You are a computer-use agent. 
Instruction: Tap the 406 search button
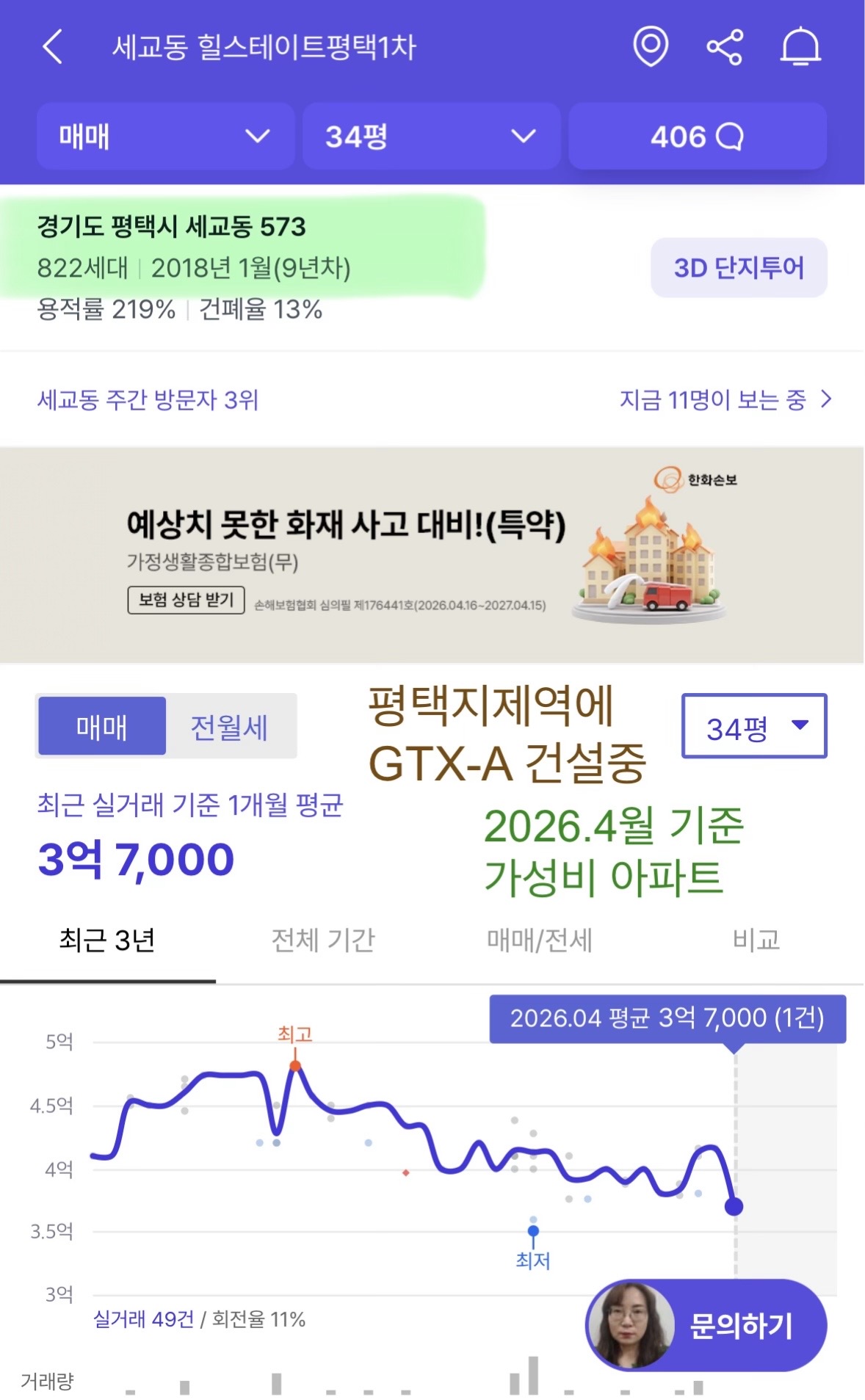[x=698, y=137]
